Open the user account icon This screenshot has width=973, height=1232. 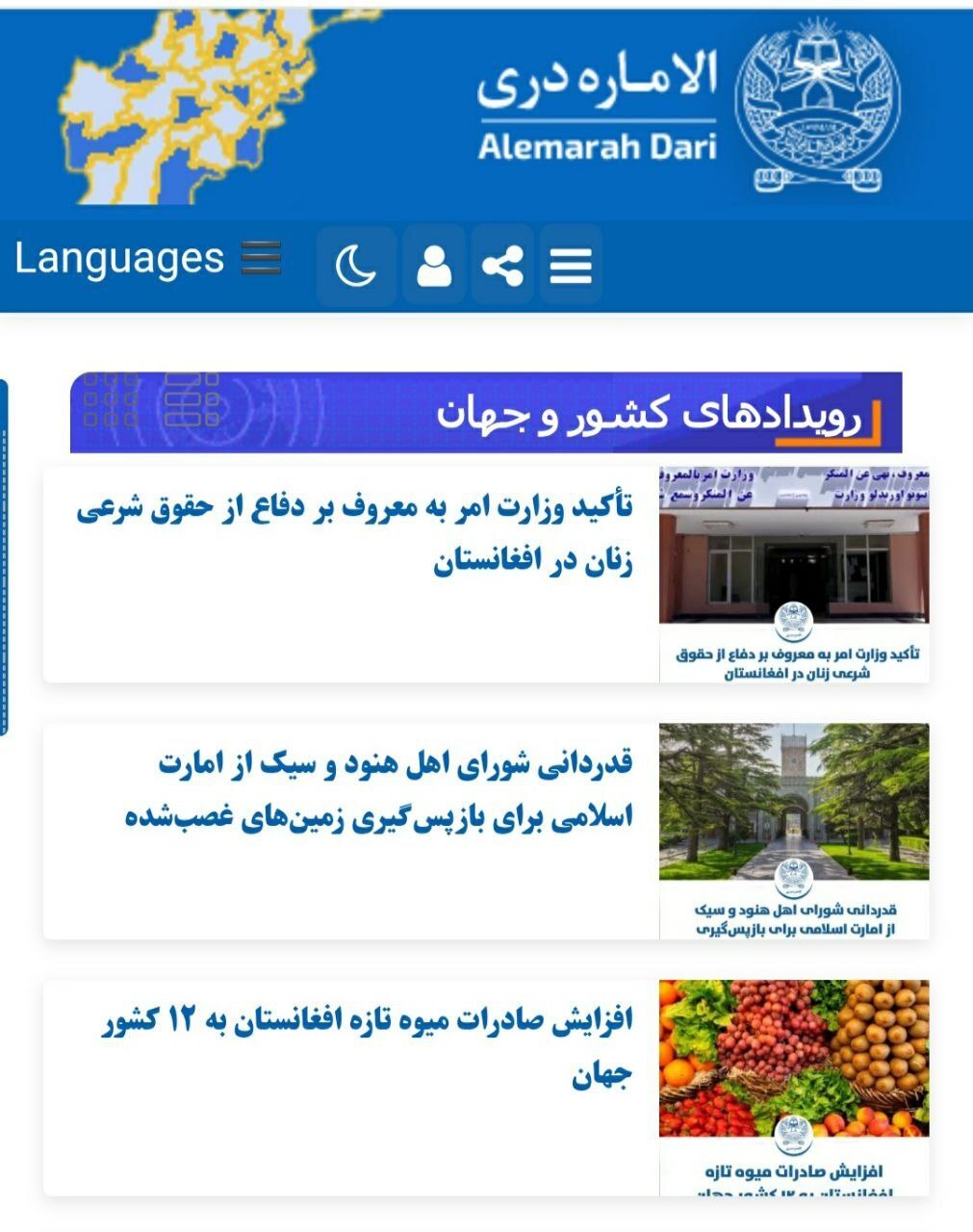pyautogui.click(x=434, y=266)
